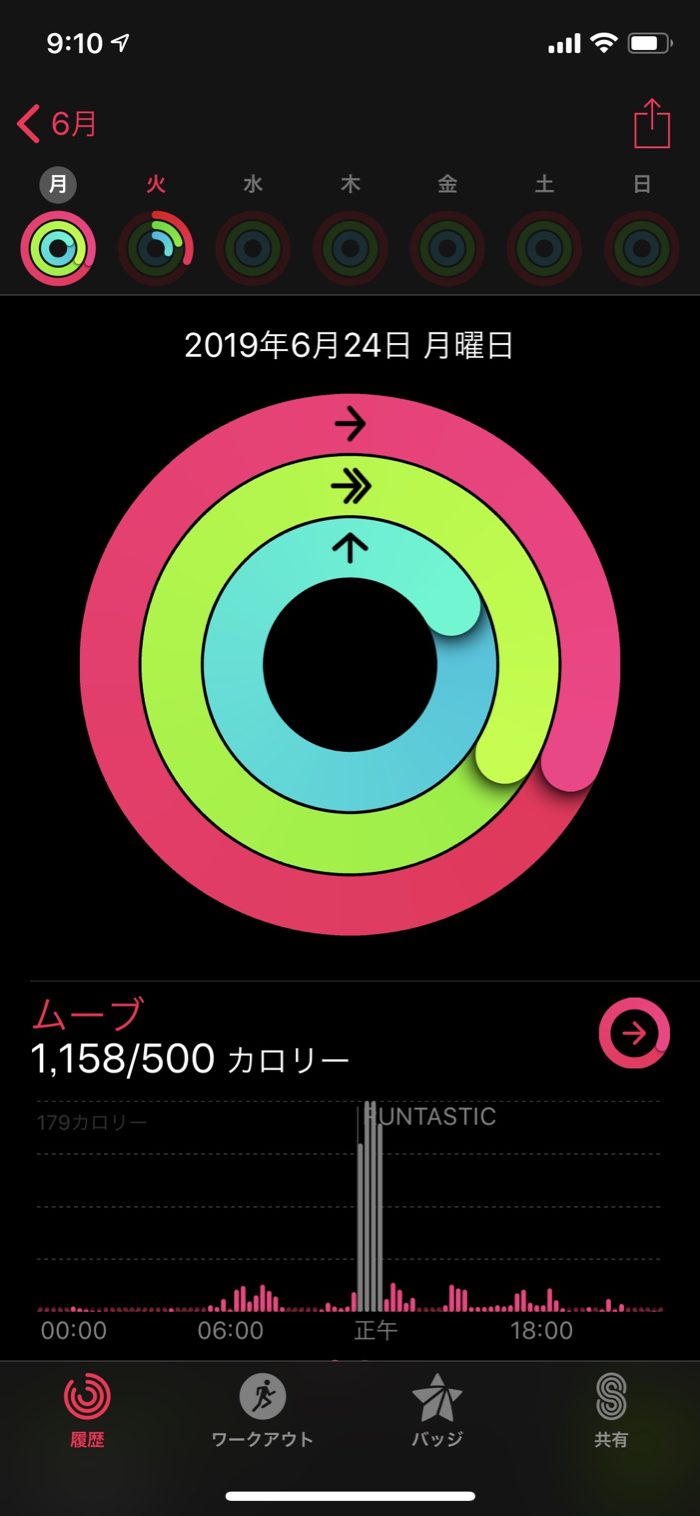
Task: Select Friday (金) activity rings
Action: [x=447, y=246]
